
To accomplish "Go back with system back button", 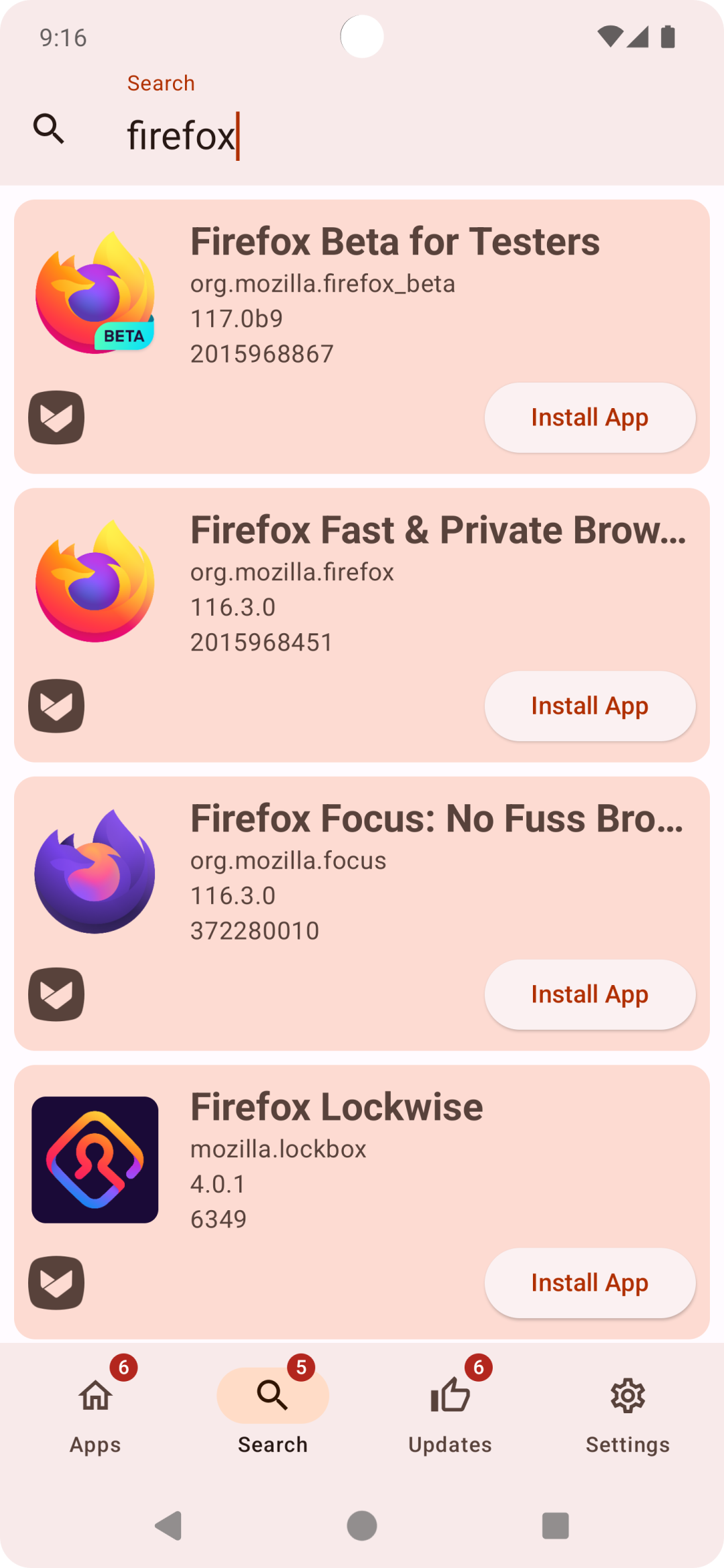I will [169, 1526].
